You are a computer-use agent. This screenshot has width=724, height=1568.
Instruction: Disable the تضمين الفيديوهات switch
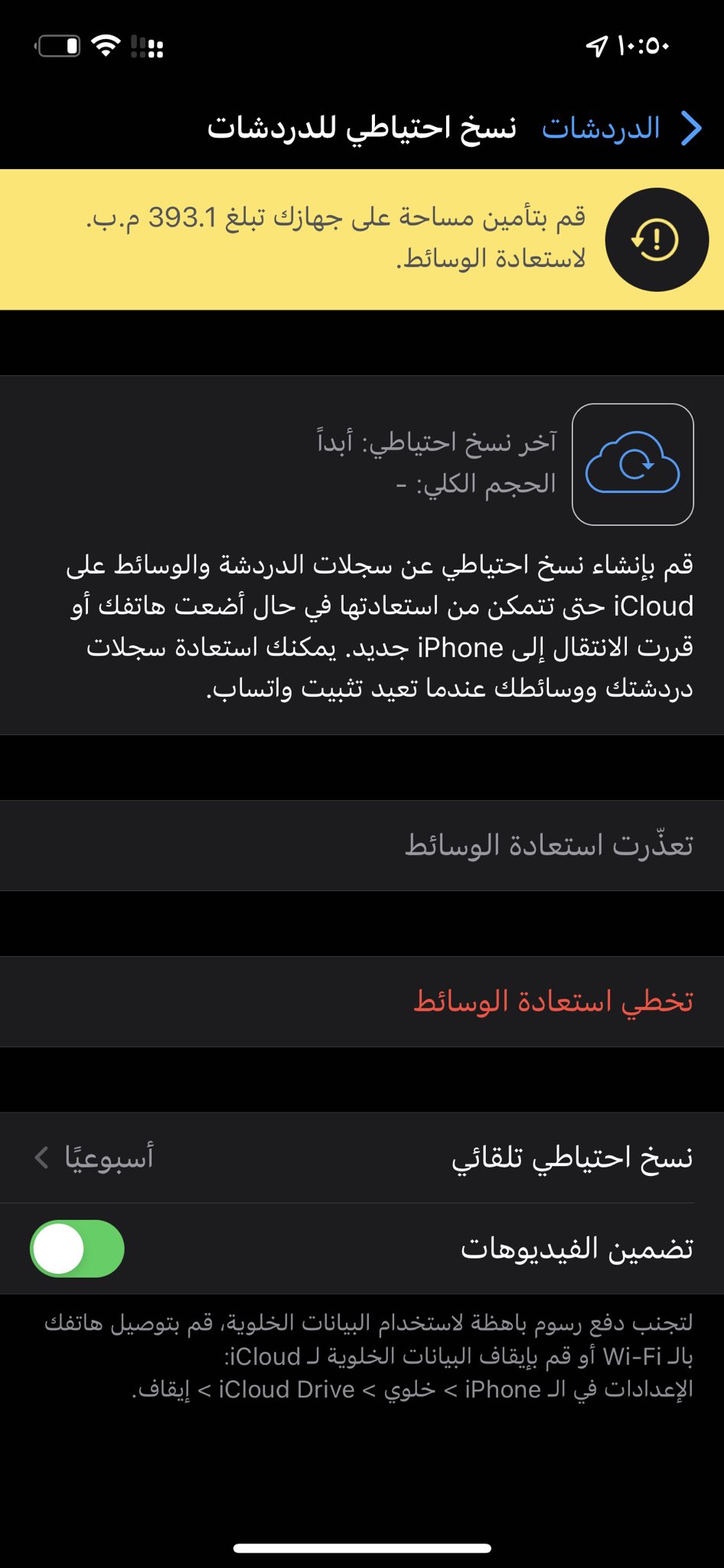[x=77, y=1249]
